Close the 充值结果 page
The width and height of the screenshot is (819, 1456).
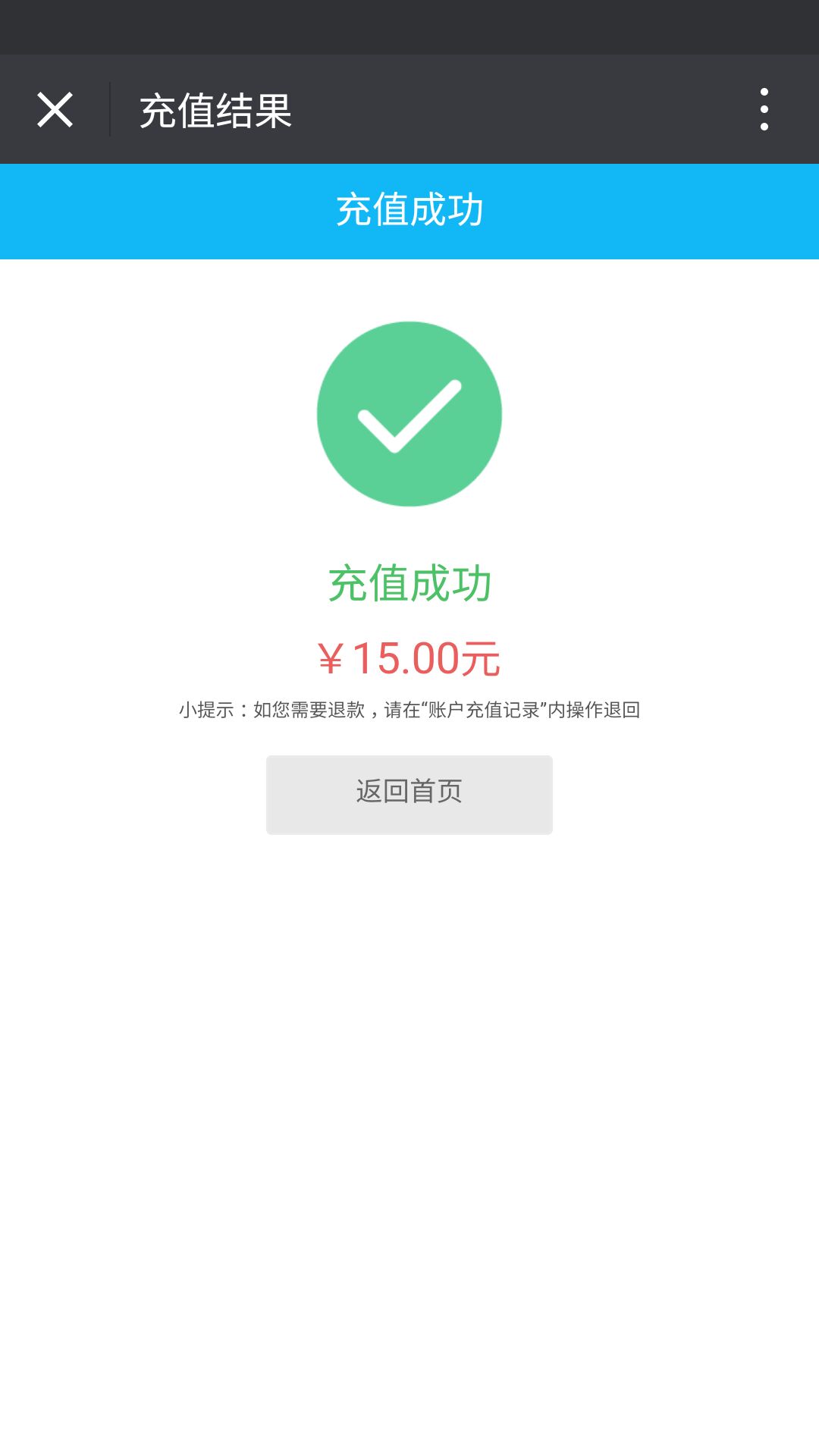[x=55, y=110]
